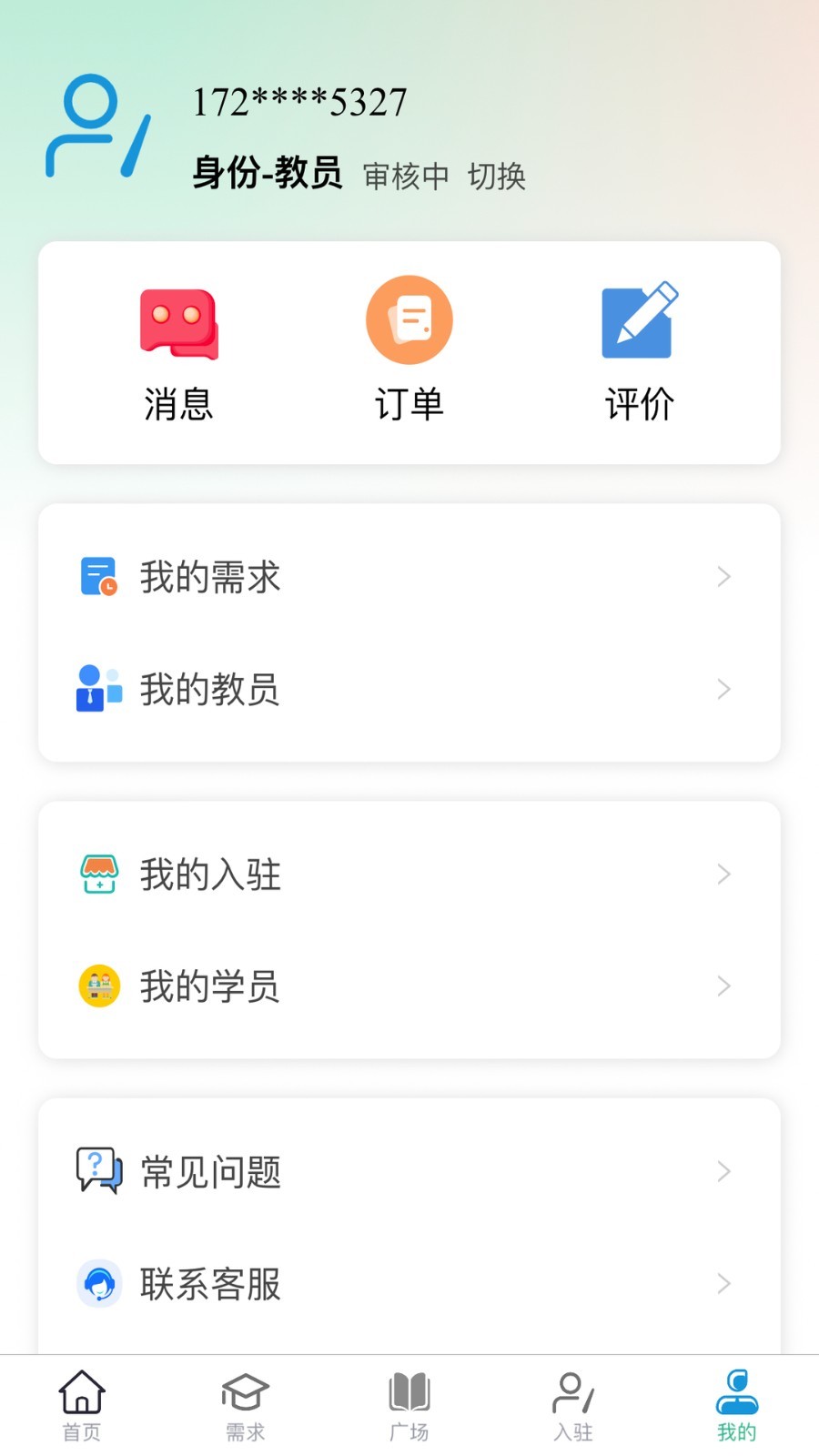The width and height of the screenshot is (819, 1456).
Task: Switch to the 广场 tab
Action: coord(409,1407)
